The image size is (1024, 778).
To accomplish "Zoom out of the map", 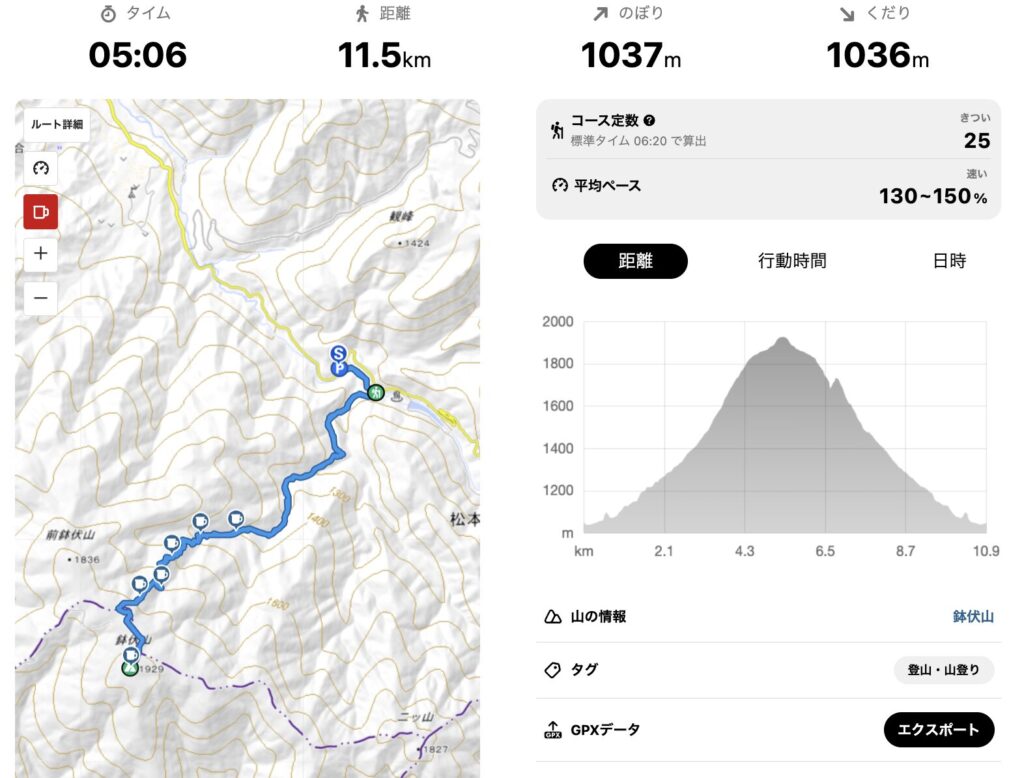I will click(41, 298).
